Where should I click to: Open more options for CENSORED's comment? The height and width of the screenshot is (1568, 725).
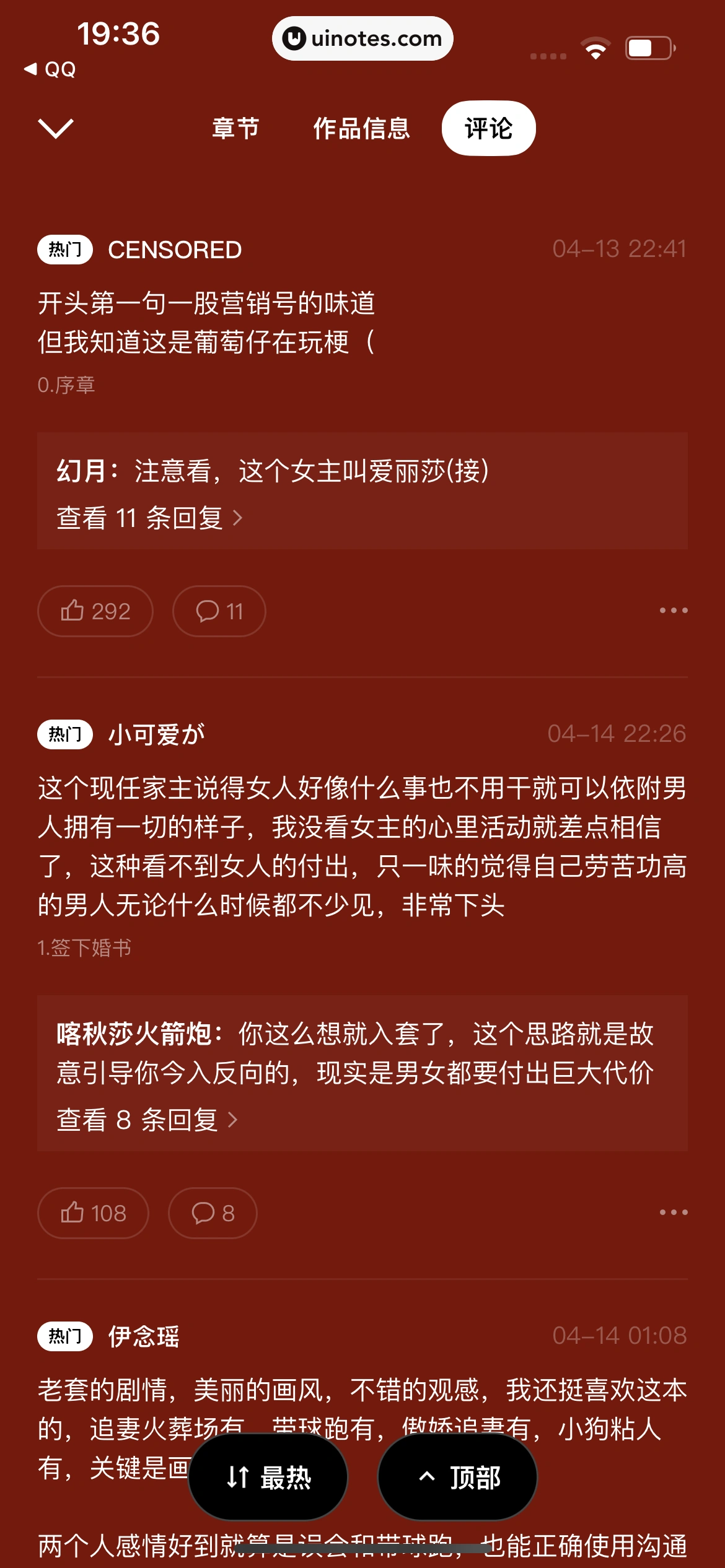click(x=673, y=611)
